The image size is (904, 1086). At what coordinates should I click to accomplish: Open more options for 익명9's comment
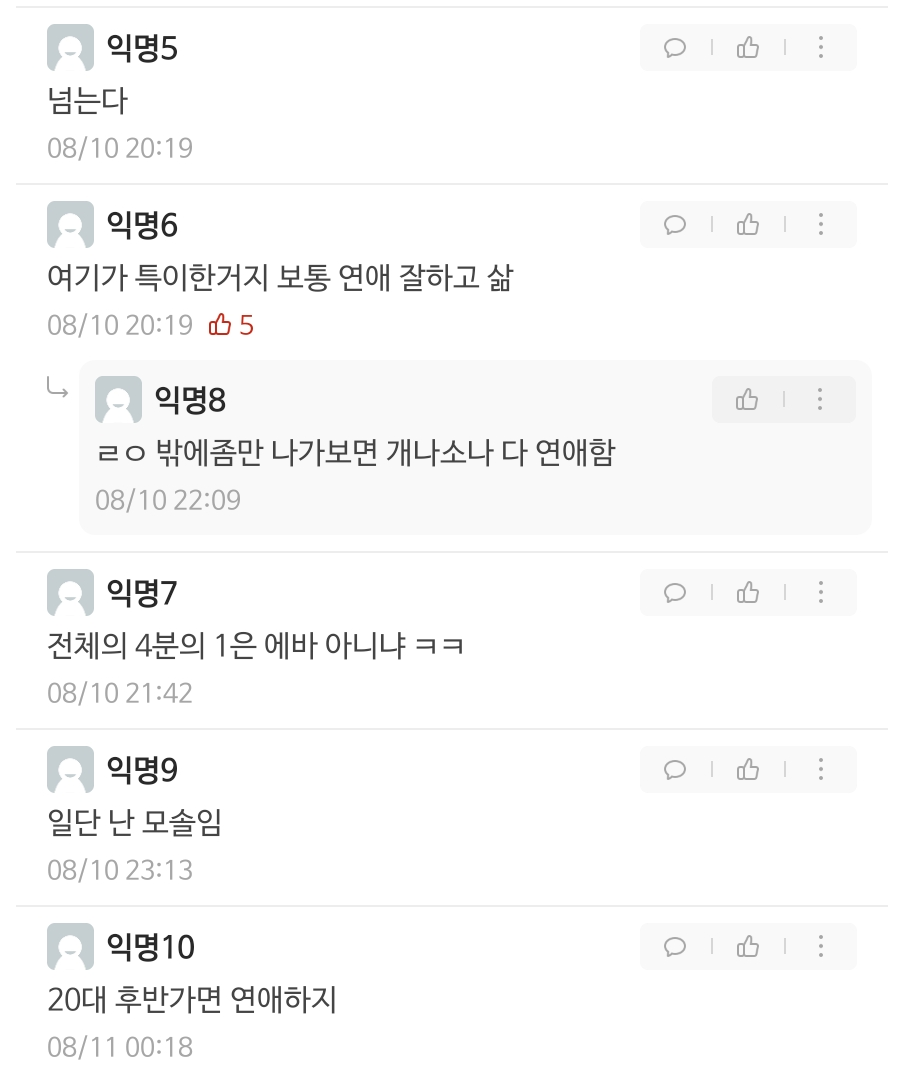pos(820,770)
